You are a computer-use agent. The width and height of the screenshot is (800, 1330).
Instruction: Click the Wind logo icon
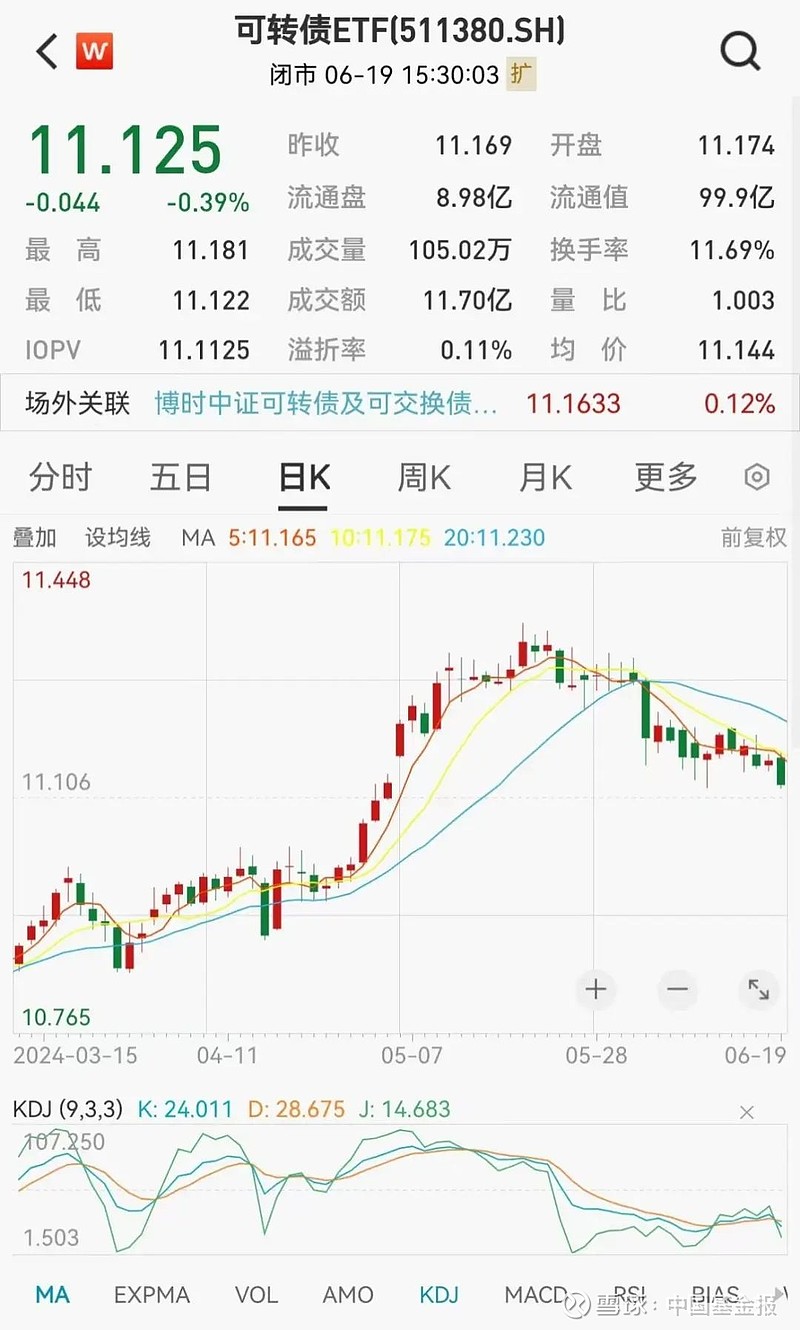pos(95,51)
